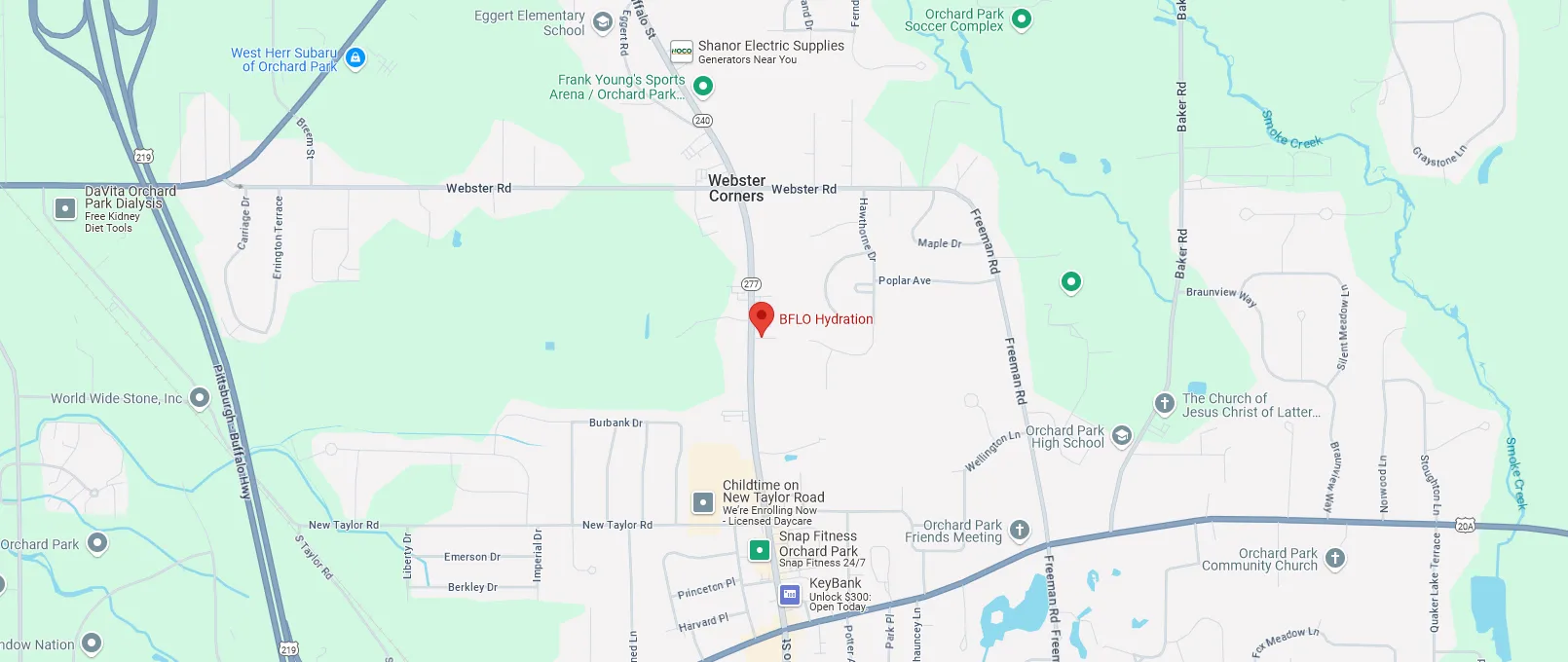This screenshot has width=1568, height=662.
Task: Tap Childtime on New Taylor Road marker
Action: click(x=703, y=502)
